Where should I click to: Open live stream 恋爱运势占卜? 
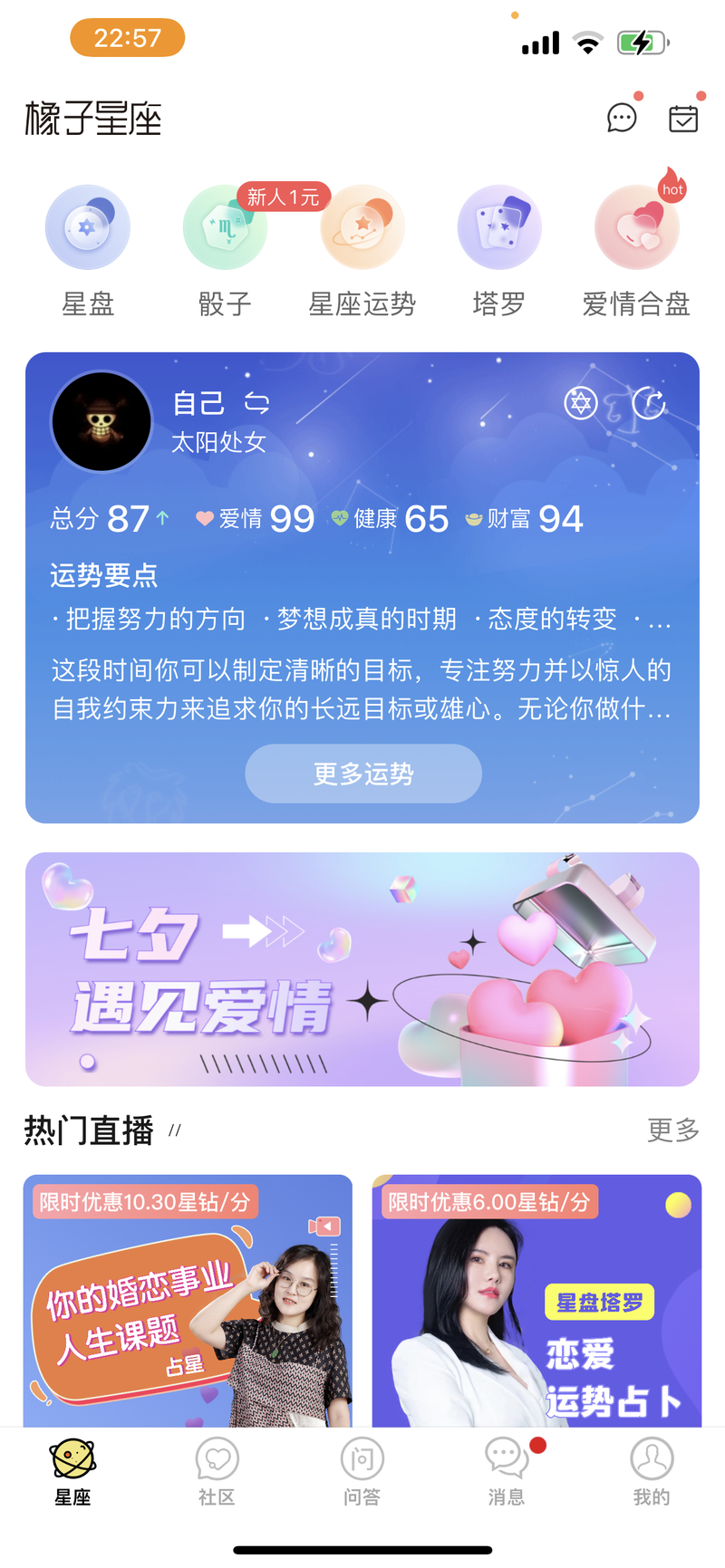[x=536, y=1302]
